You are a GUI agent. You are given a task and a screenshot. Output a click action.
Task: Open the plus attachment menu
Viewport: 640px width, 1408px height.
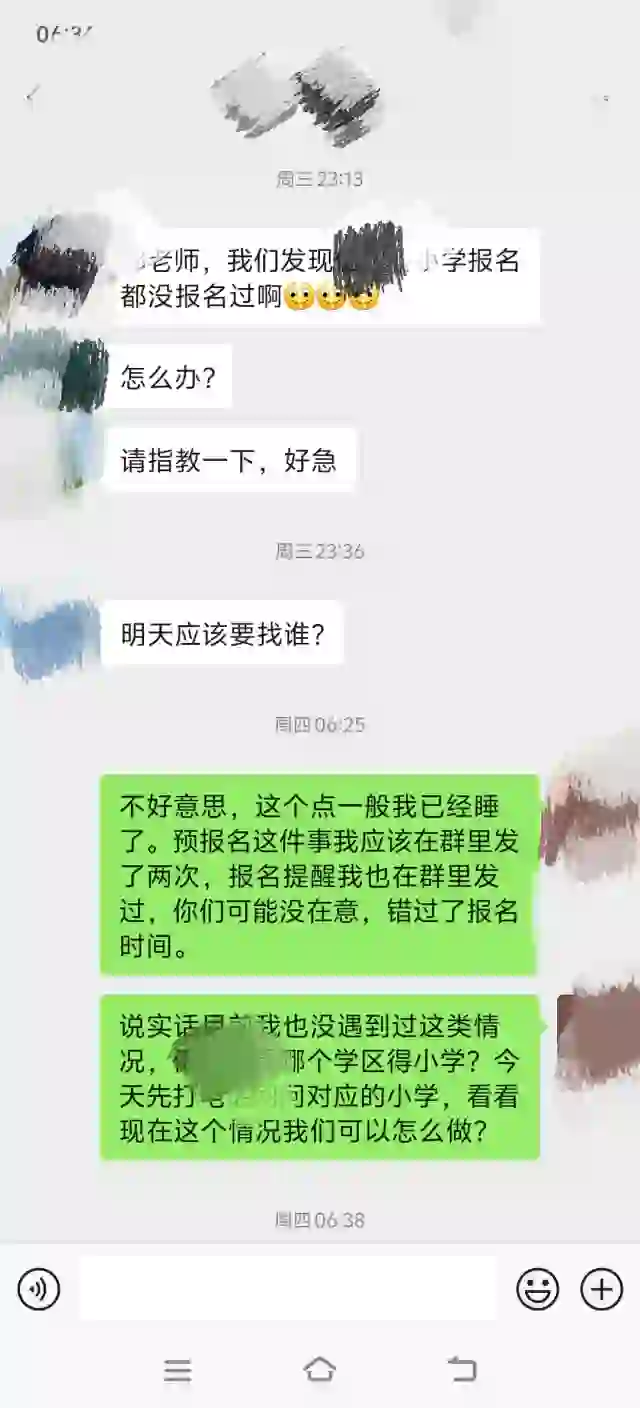[602, 1290]
